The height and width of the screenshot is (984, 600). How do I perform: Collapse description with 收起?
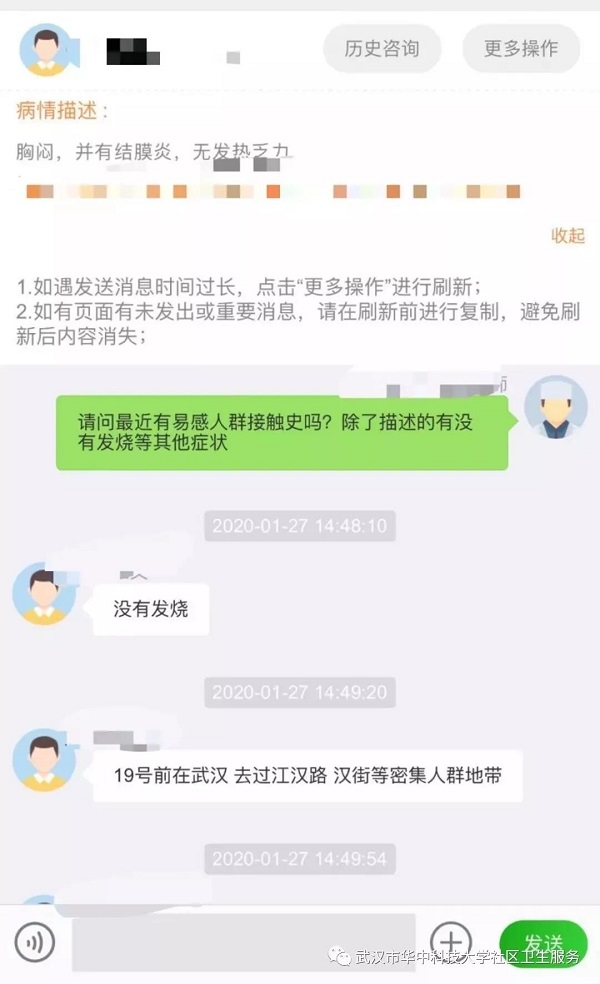[567, 236]
